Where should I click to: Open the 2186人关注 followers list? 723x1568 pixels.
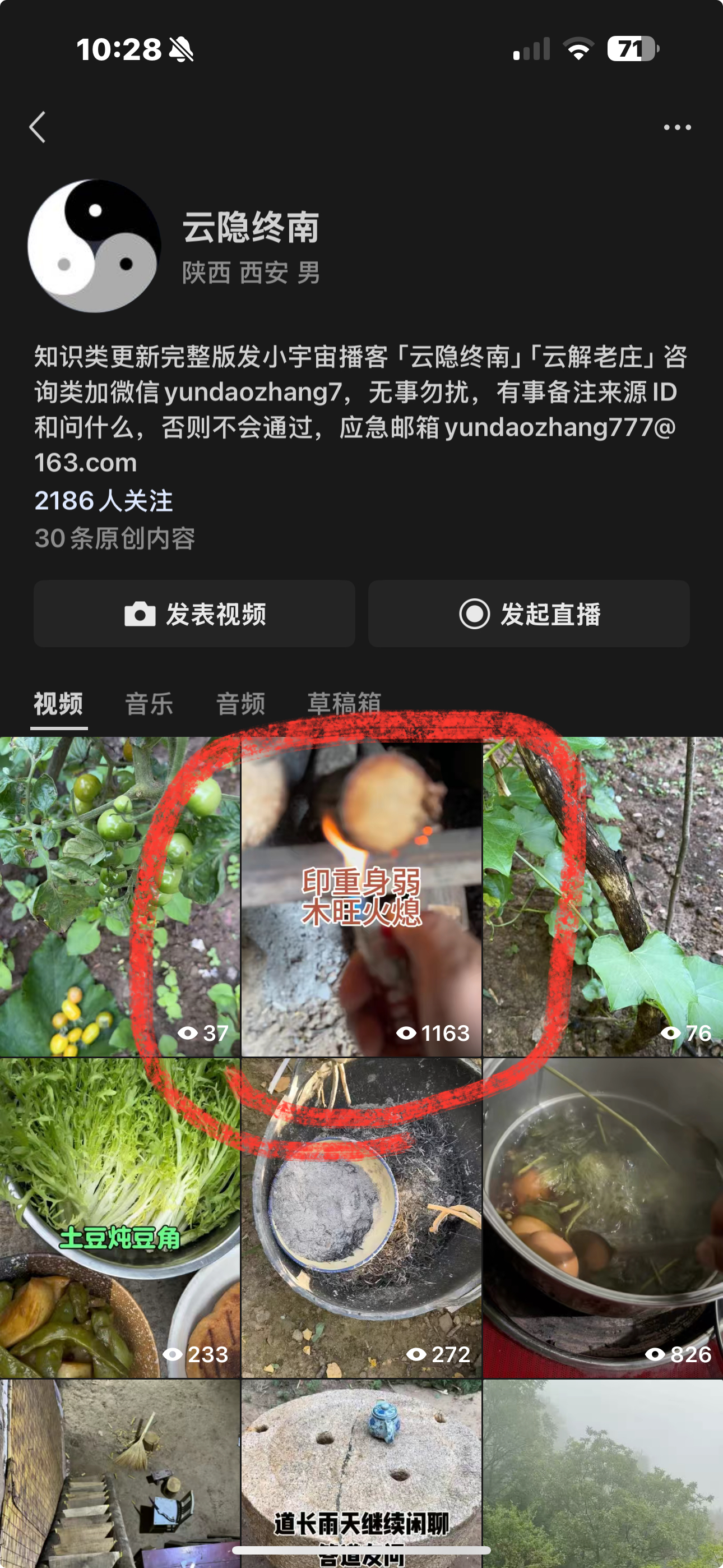(104, 501)
